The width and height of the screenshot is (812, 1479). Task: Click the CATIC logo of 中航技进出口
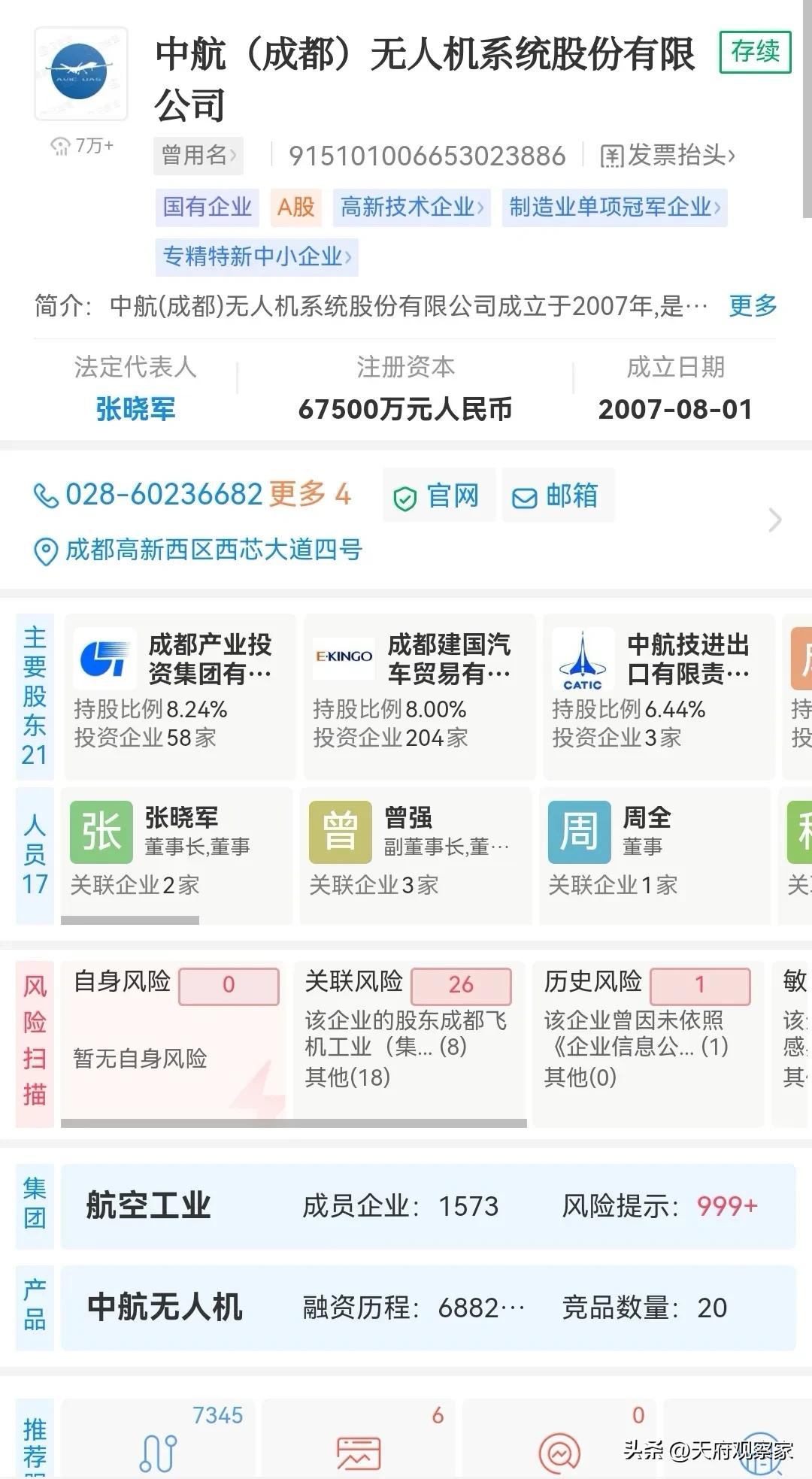pyautogui.click(x=583, y=659)
